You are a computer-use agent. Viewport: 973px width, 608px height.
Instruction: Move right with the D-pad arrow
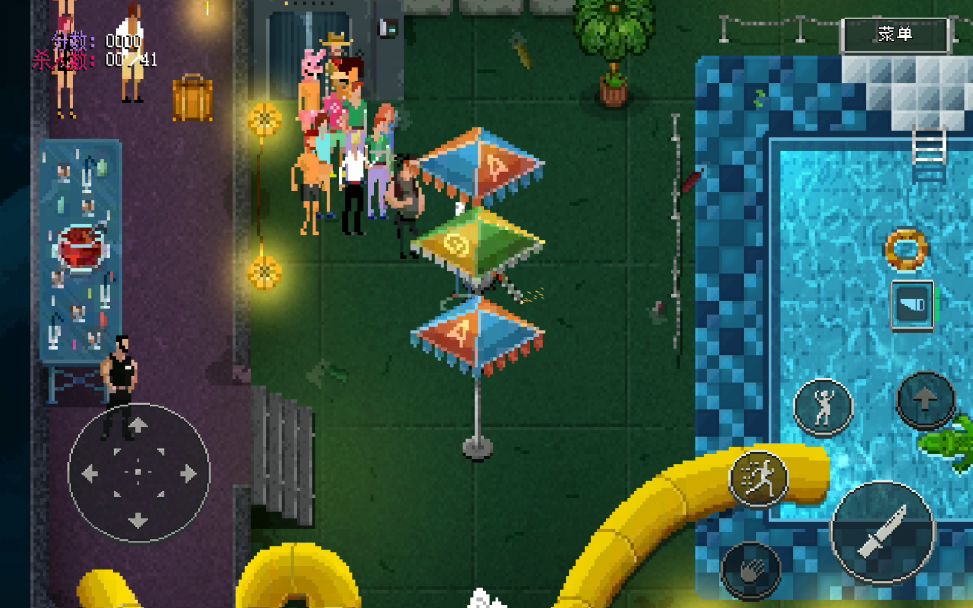187,473
